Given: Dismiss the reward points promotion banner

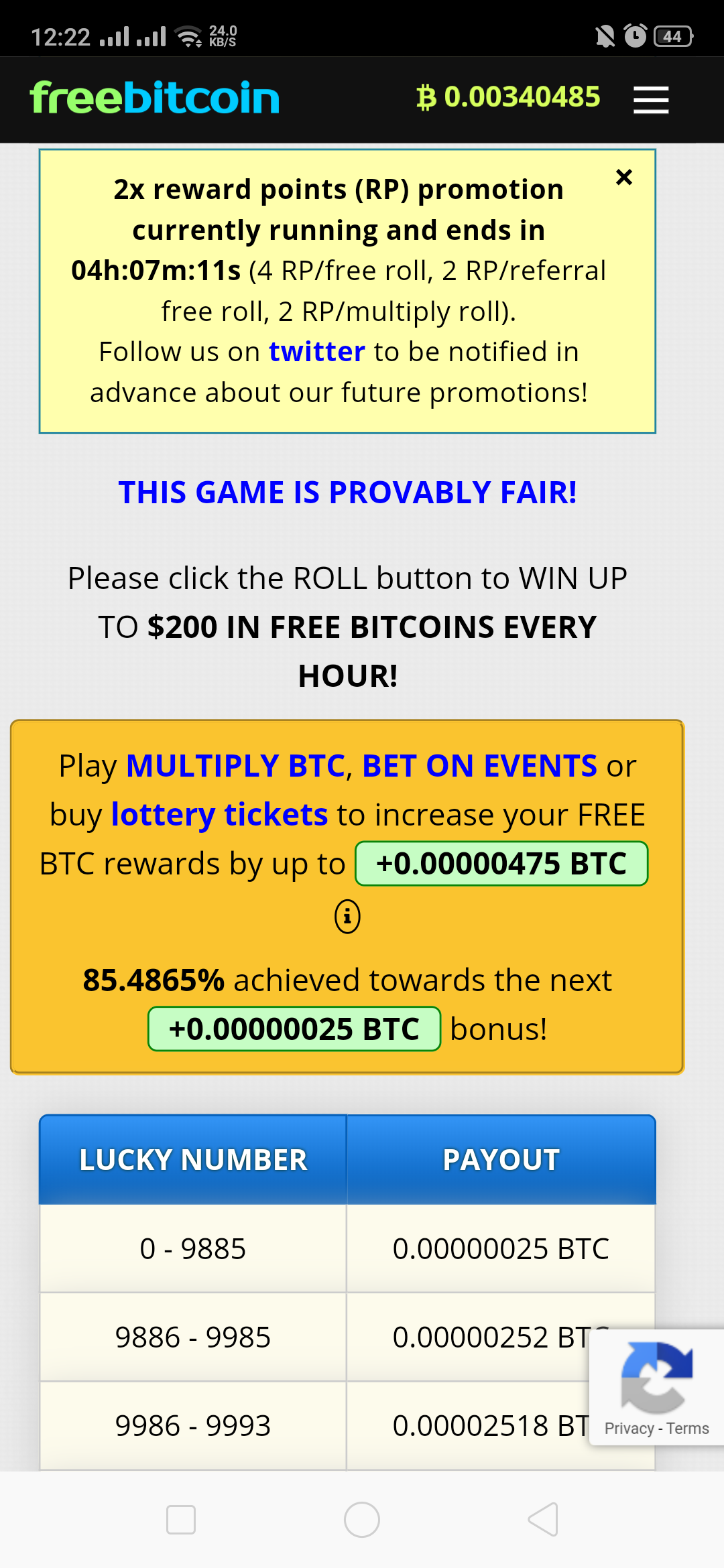Looking at the screenshot, I should pos(623,178).
